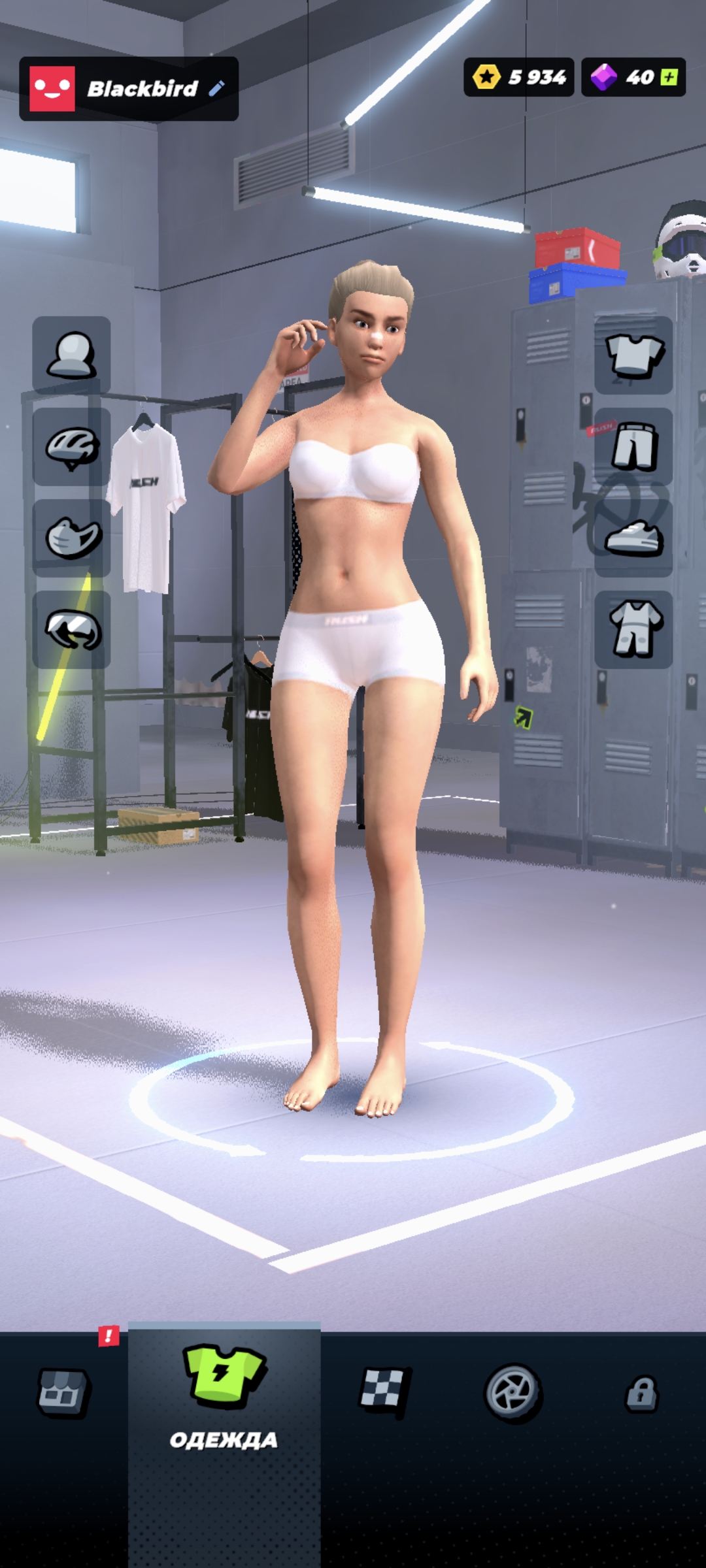706x1568 pixels.
Task: Choose the sunglasses category
Action: point(71,630)
